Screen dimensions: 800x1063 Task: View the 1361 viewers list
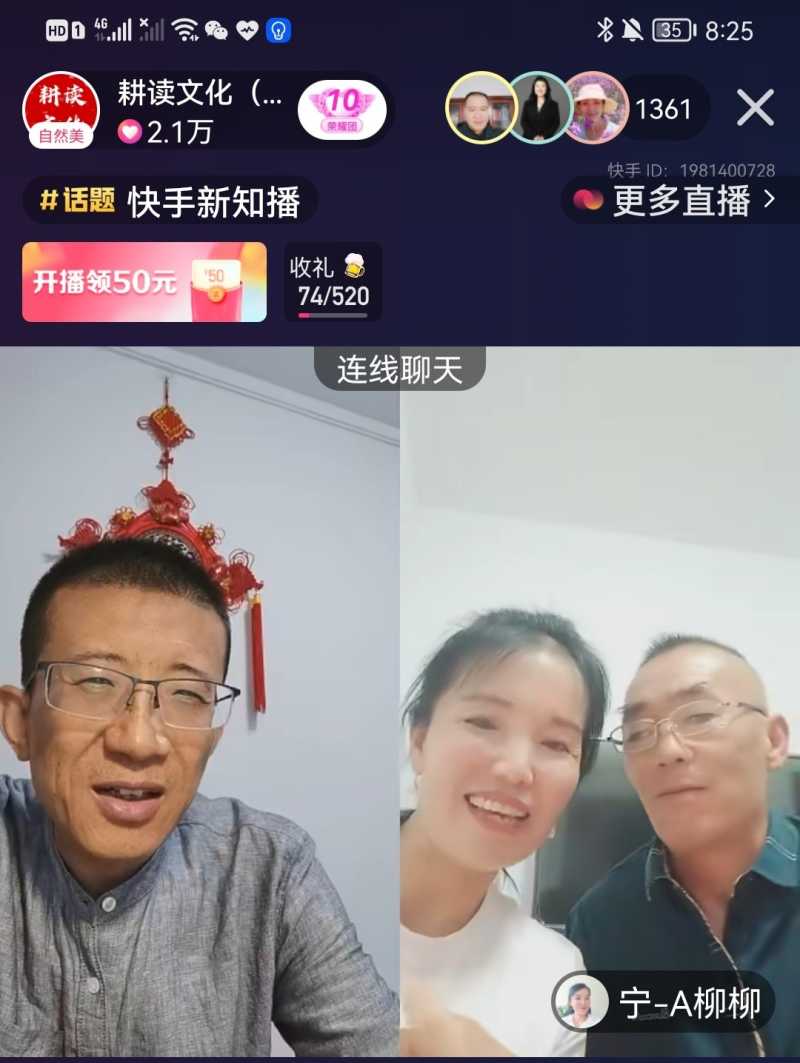tap(664, 108)
